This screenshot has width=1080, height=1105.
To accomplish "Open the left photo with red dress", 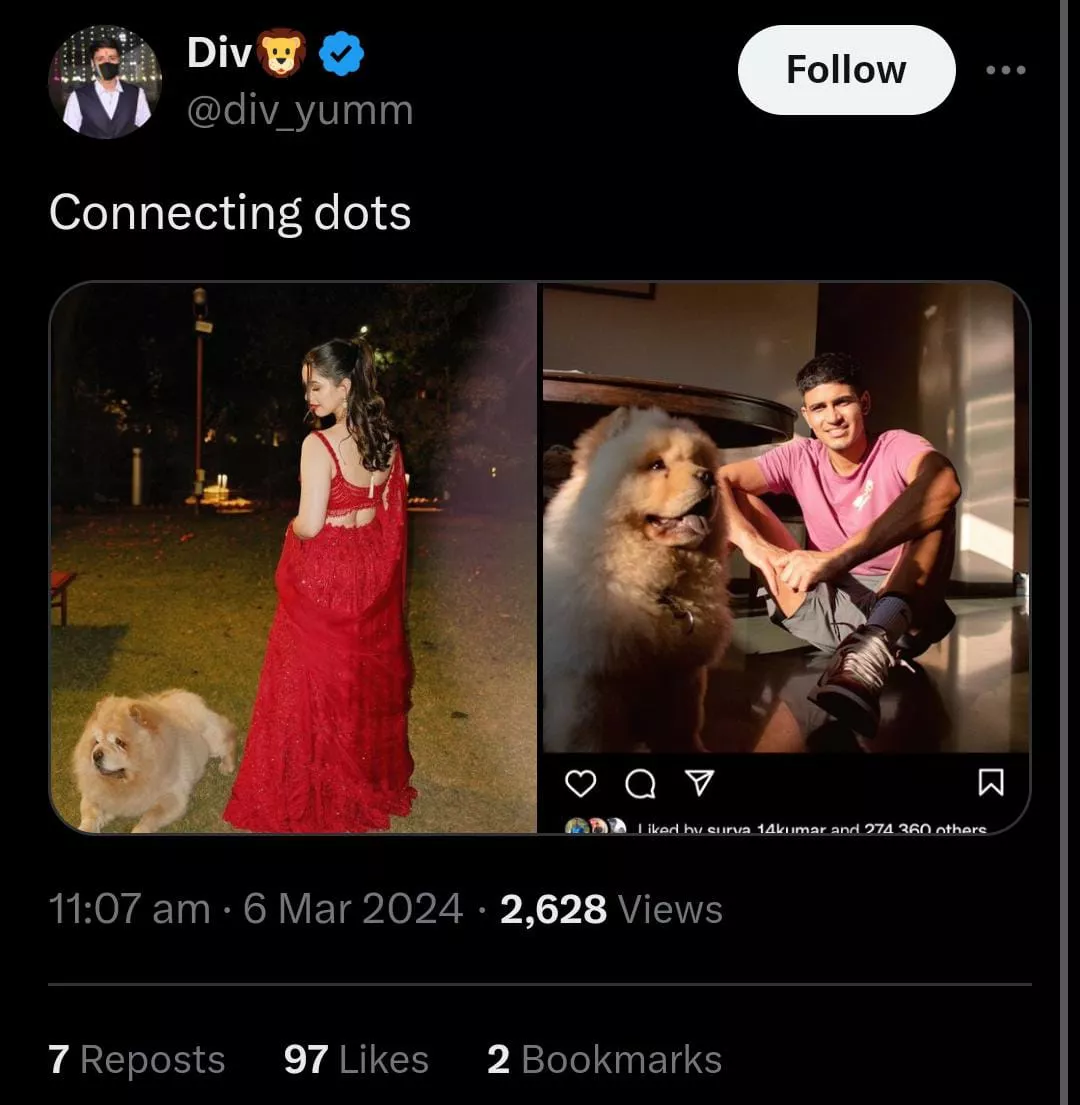I will (293, 557).
